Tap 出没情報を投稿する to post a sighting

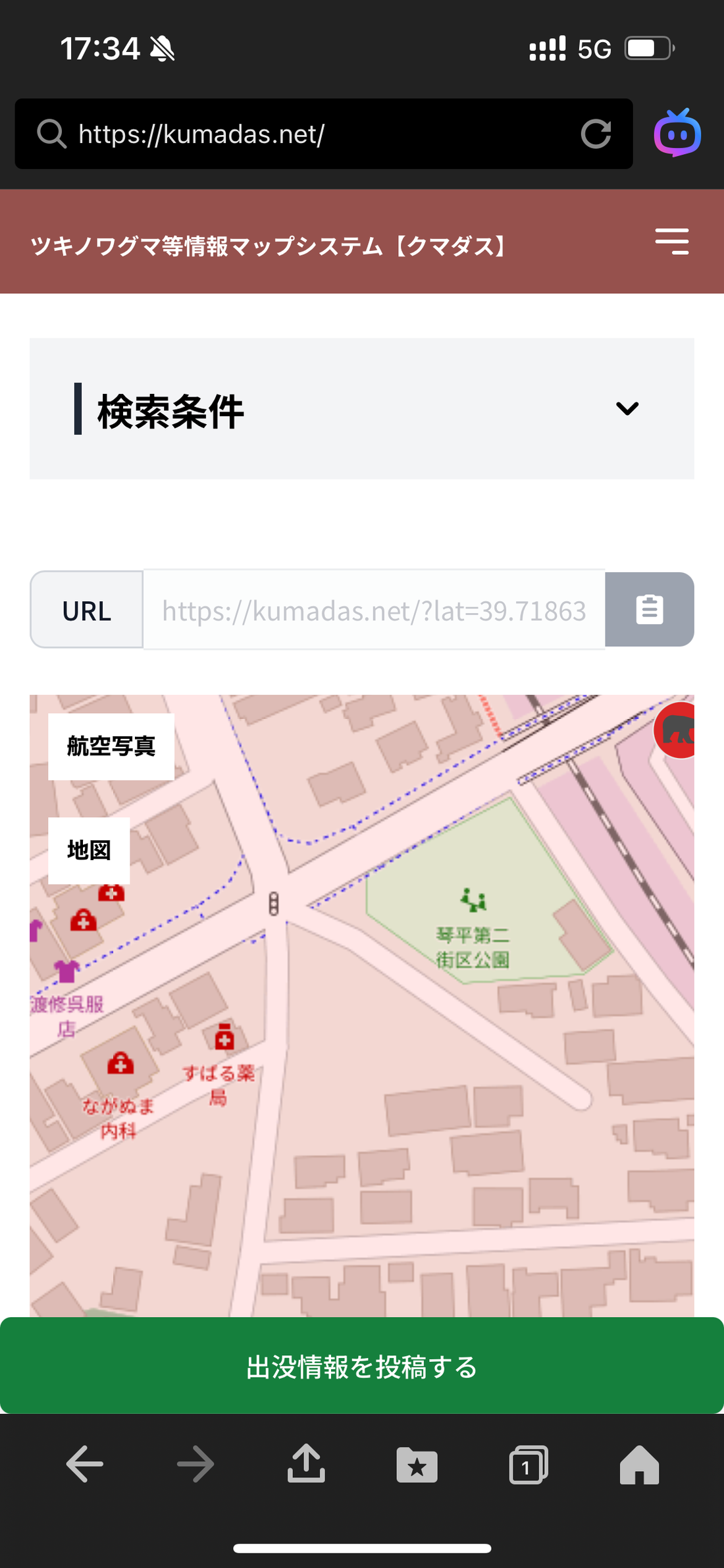[x=362, y=1366]
